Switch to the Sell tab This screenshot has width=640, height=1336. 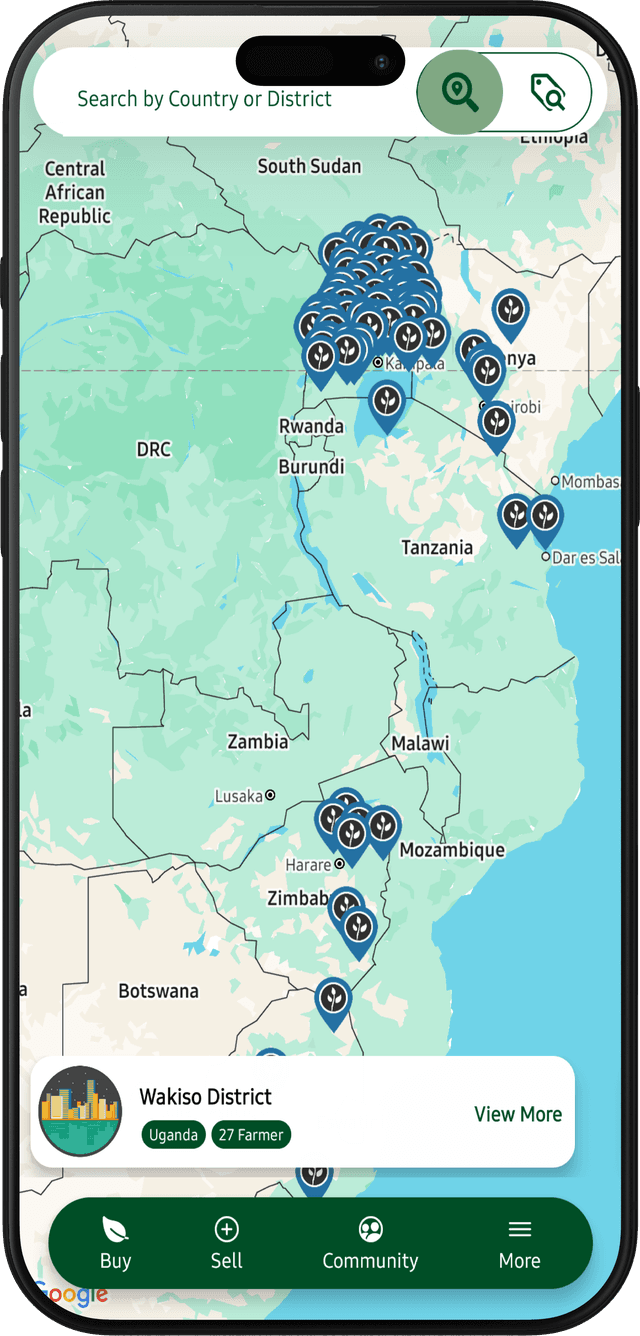pos(227,1243)
